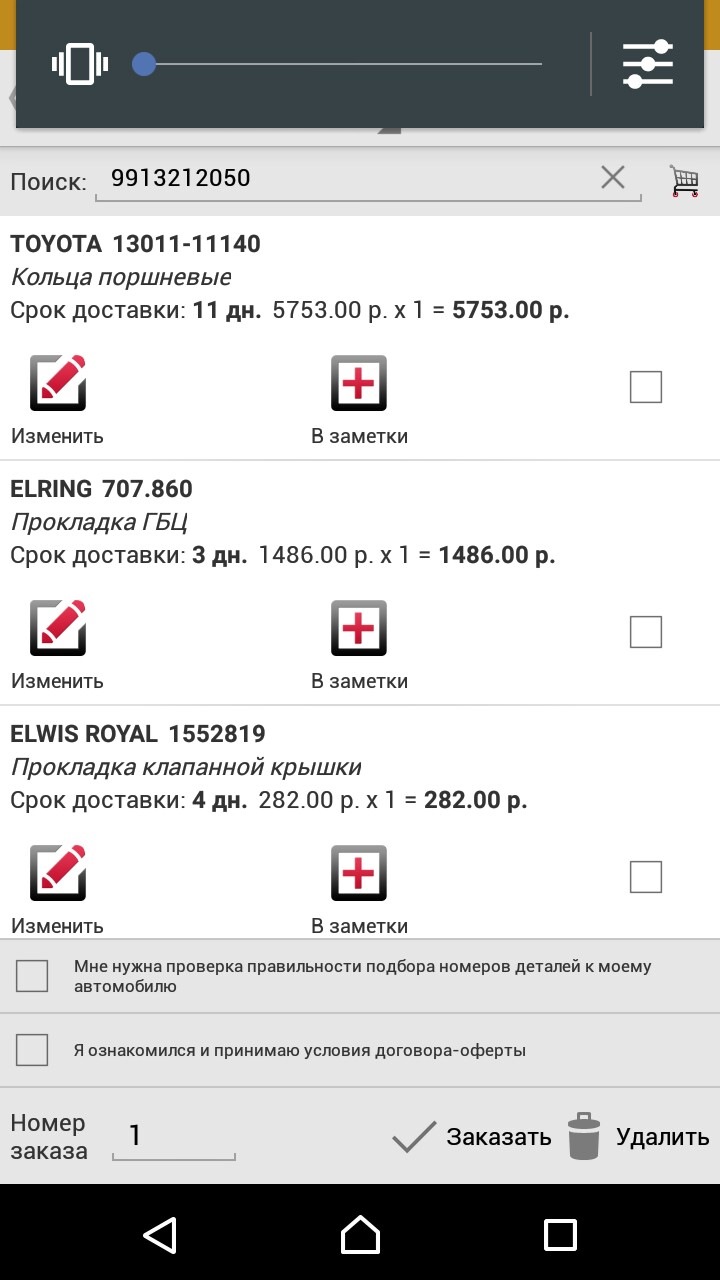
Task: Click the trash icon next to Удалить
Action: tap(583, 1136)
